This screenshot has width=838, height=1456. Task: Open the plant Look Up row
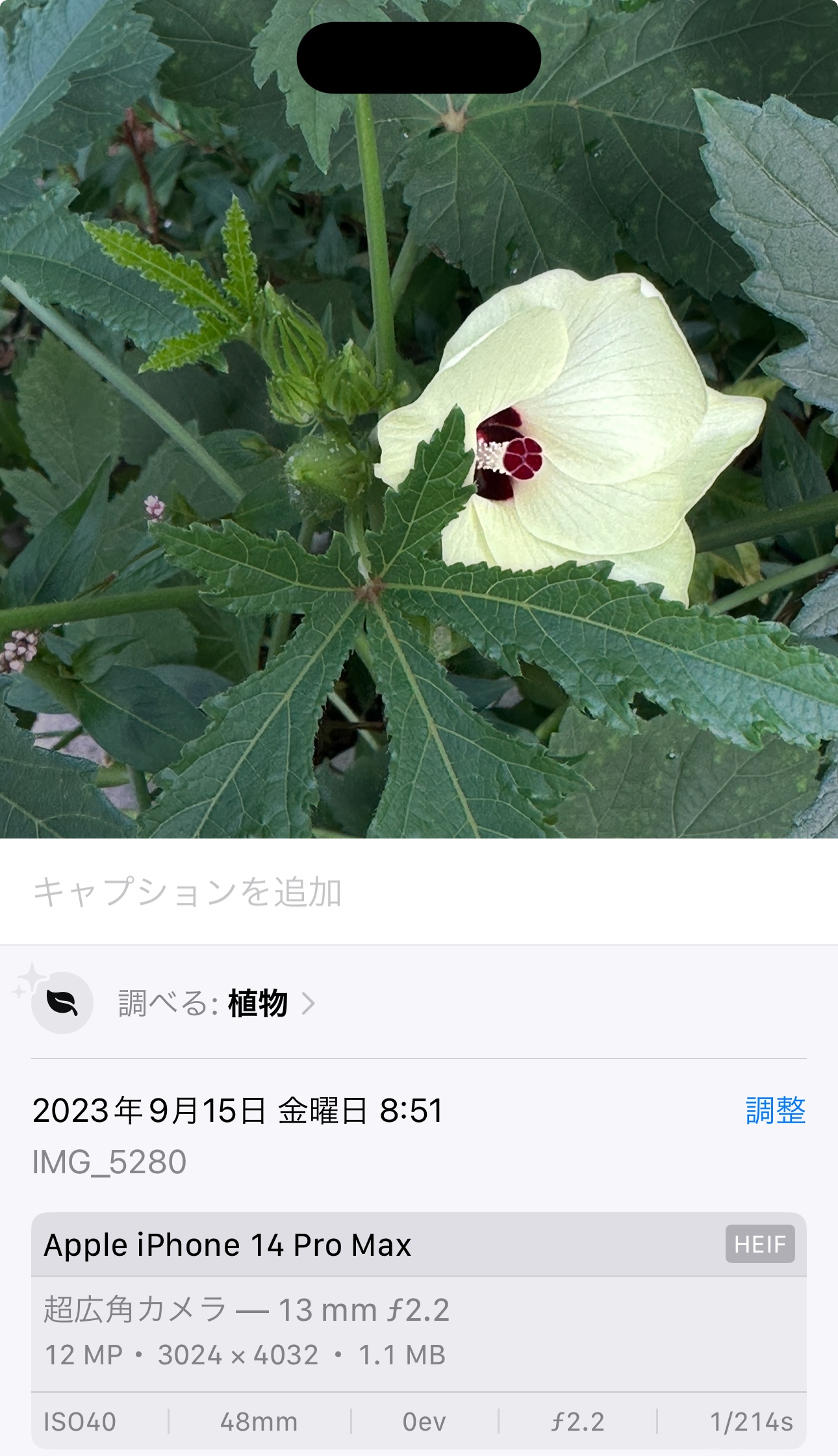pyautogui.click(x=216, y=1004)
